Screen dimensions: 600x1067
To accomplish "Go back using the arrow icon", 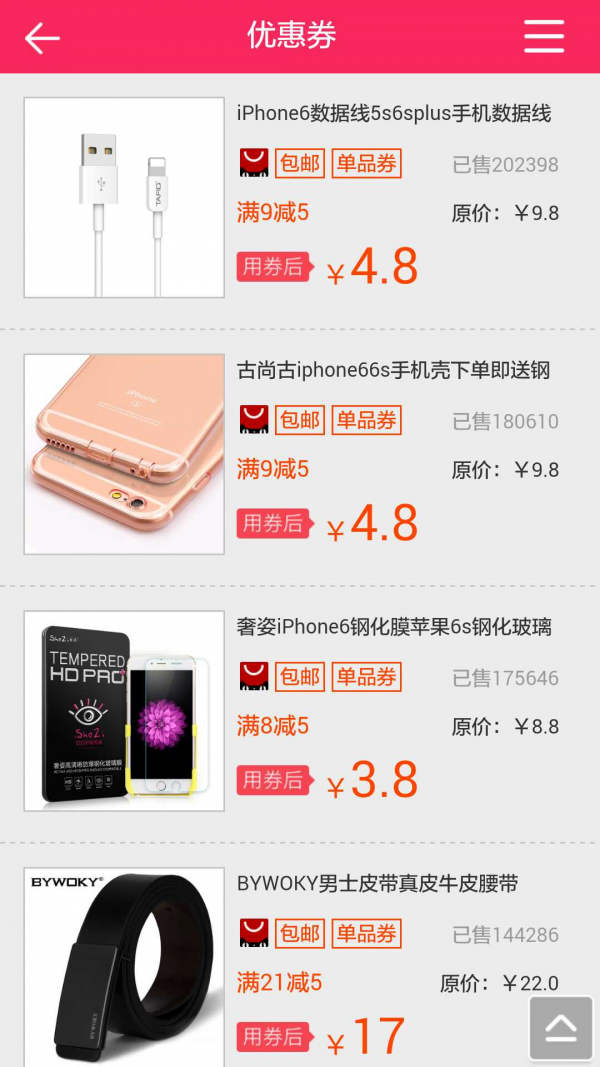I will pyautogui.click(x=42, y=38).
